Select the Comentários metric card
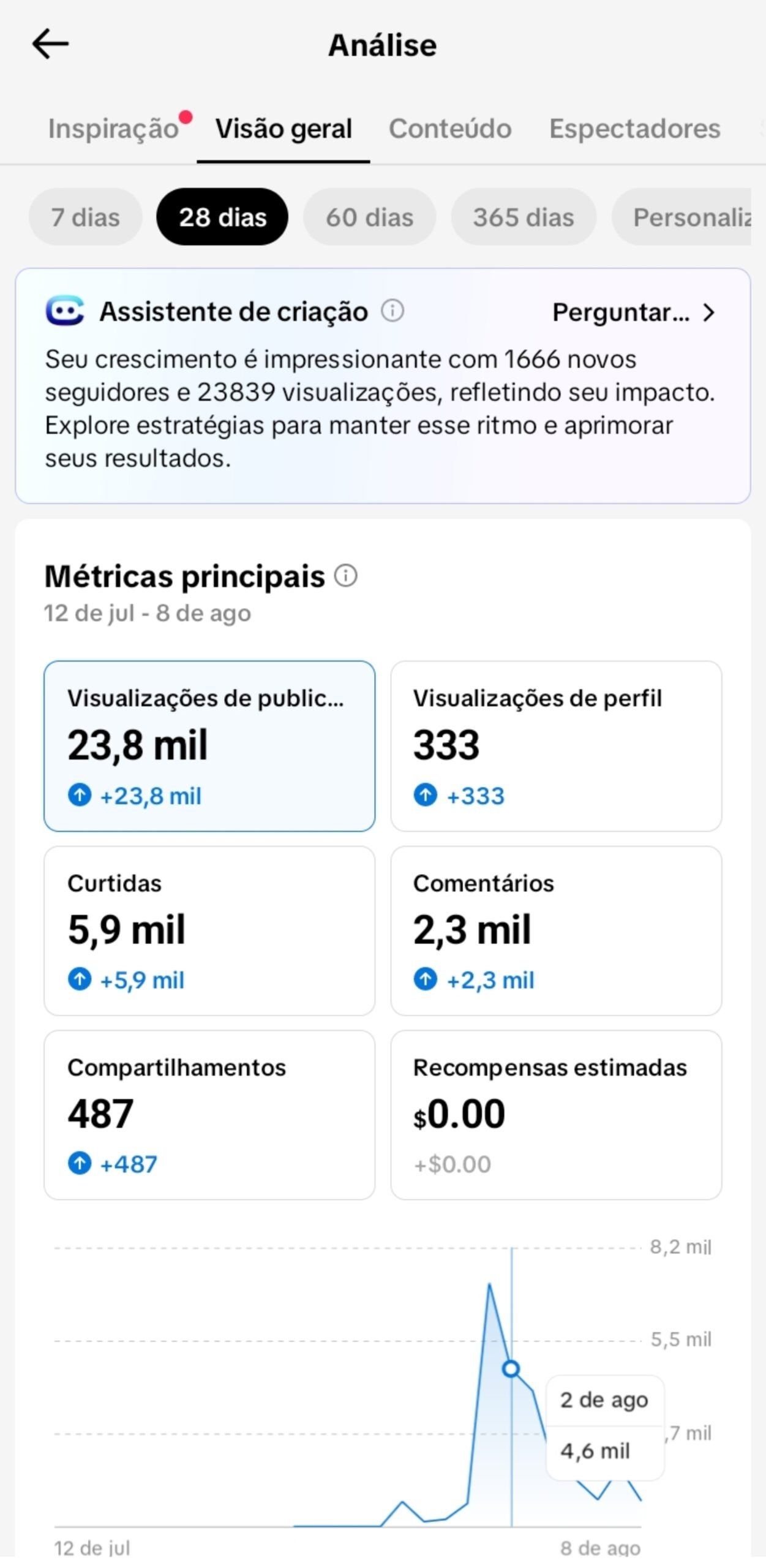 pyautogui.click(x=556, y=931)
